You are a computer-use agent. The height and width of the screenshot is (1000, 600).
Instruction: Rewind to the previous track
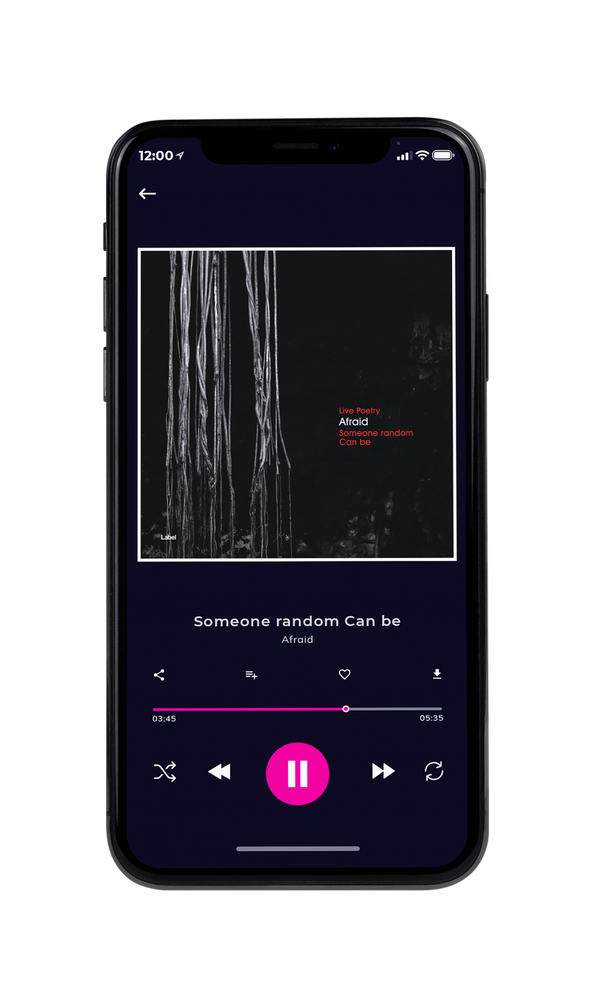click(x=219, y=772)
